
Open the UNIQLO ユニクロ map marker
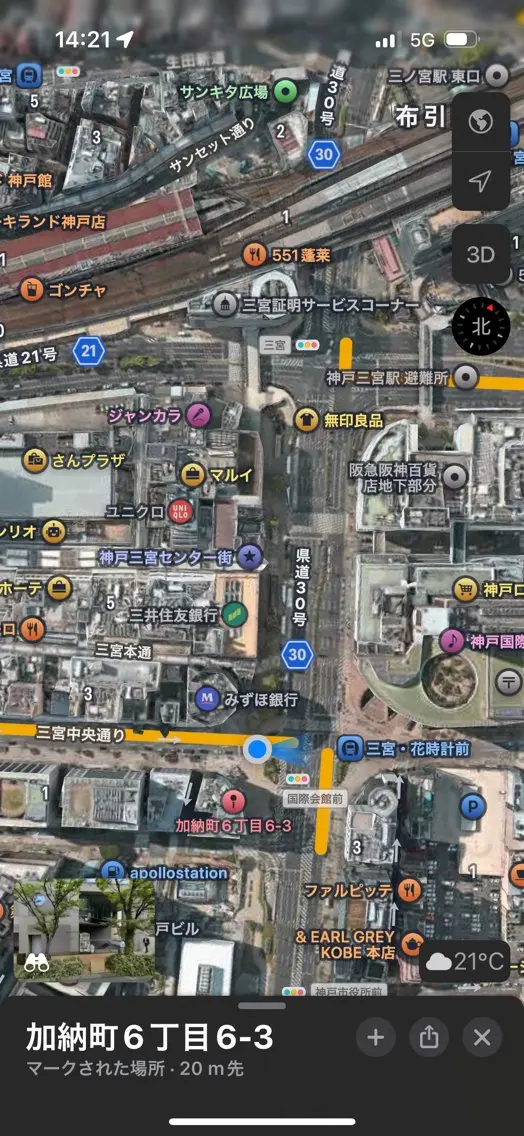coord(180,511)
